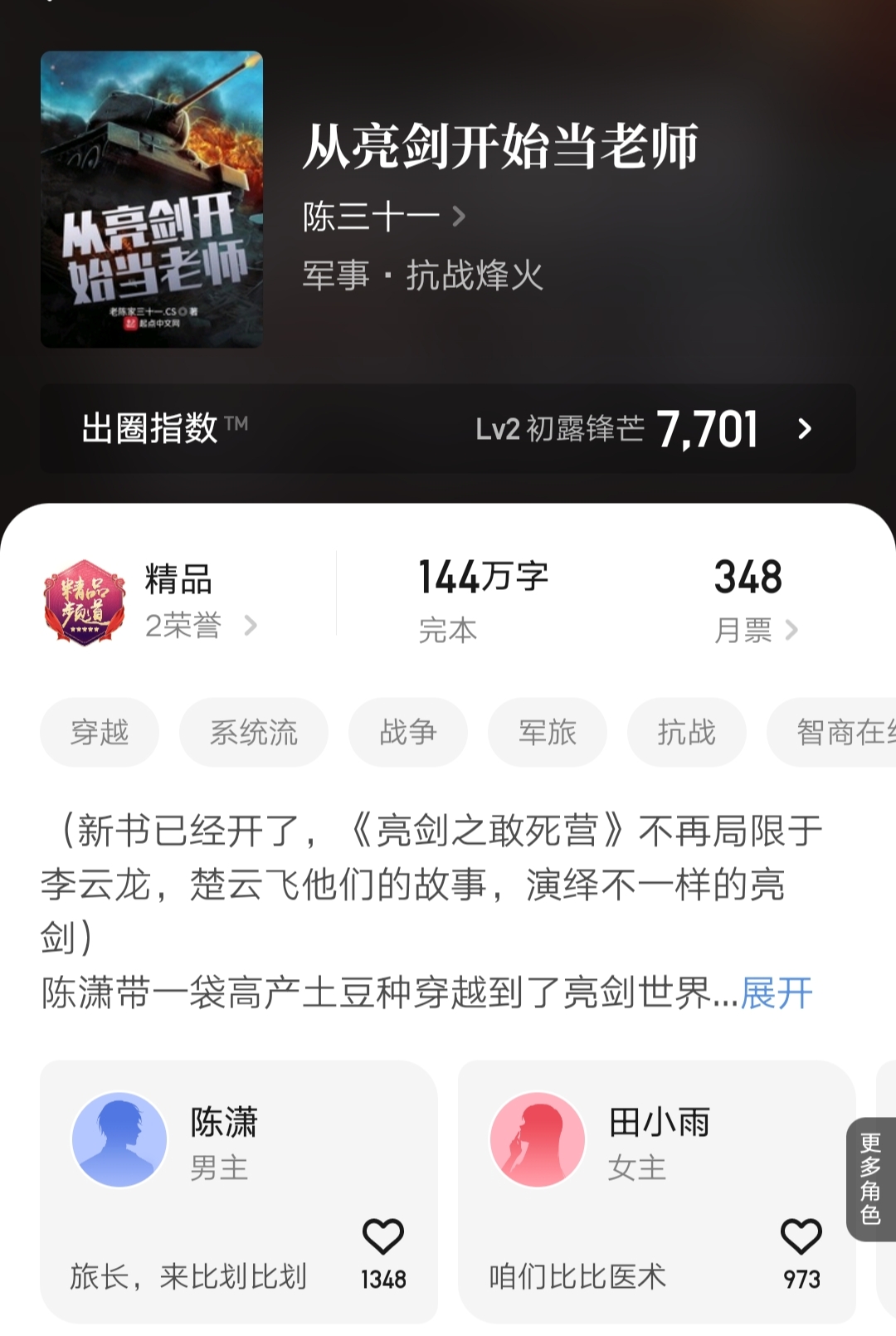The image size is (896, 1336).
Task: Click the 军事·抗战烽火 genre label
Action: tap(421, 276)
